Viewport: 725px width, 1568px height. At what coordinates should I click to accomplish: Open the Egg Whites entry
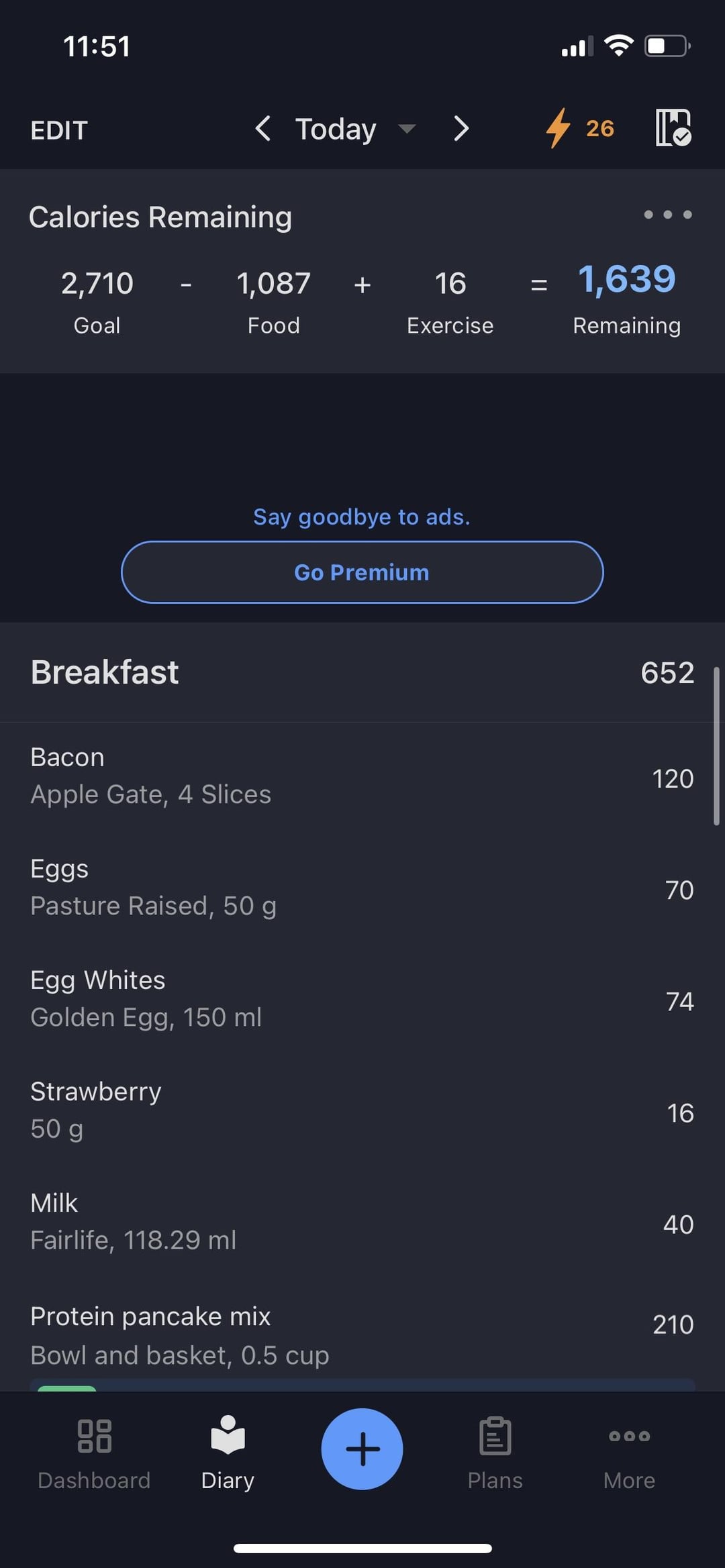coord(362,1001)
